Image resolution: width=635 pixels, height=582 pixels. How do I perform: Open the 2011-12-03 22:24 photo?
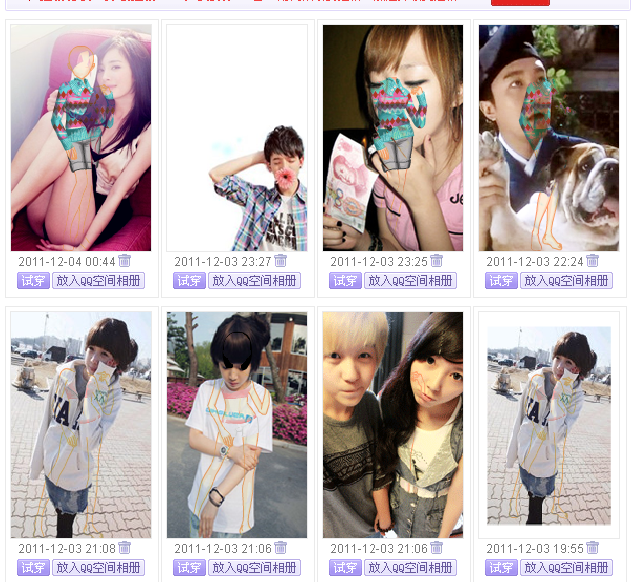click(549, 138)
